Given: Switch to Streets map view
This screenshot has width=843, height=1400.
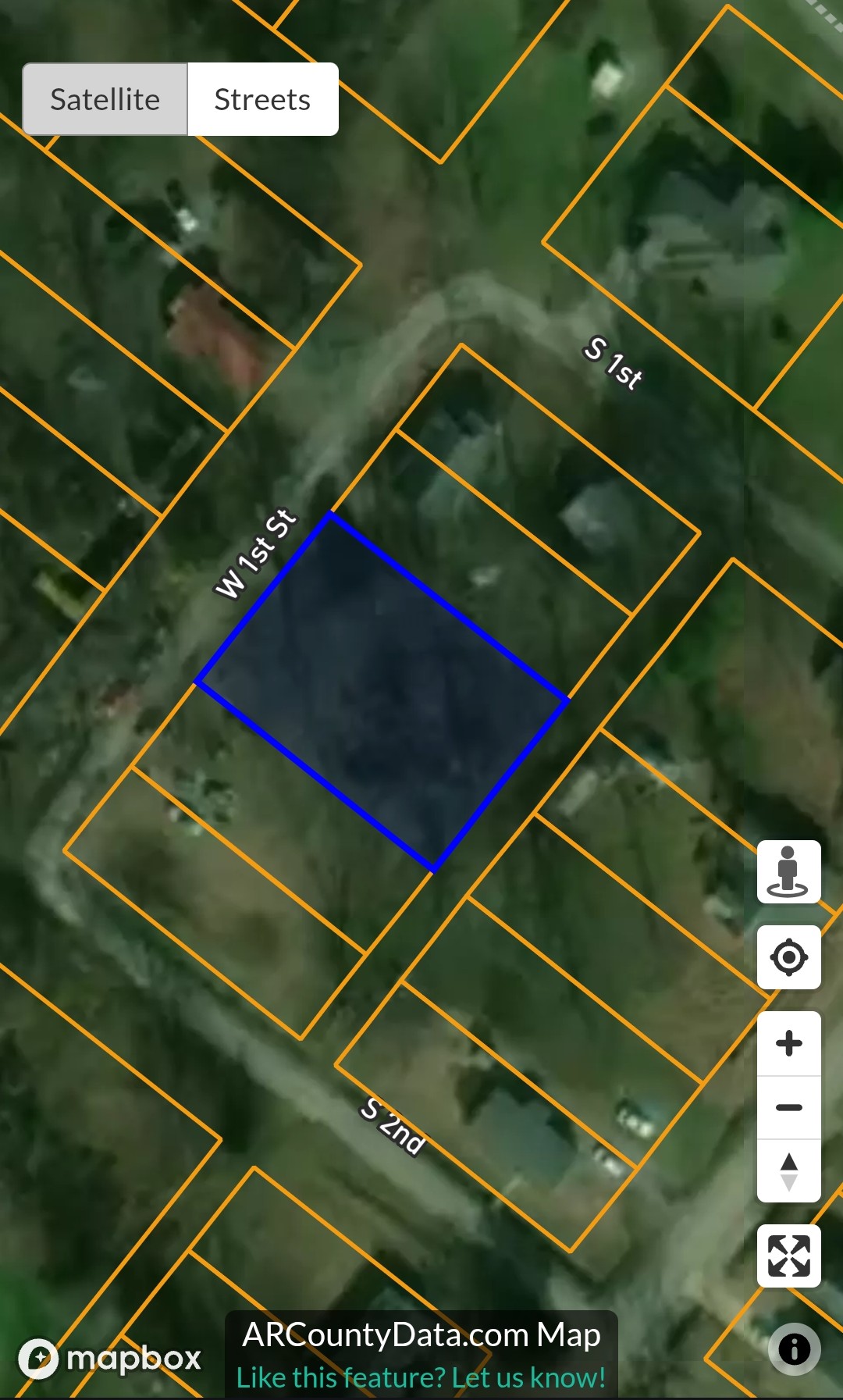Looking at the screenshot, I should tap(262, 99).
